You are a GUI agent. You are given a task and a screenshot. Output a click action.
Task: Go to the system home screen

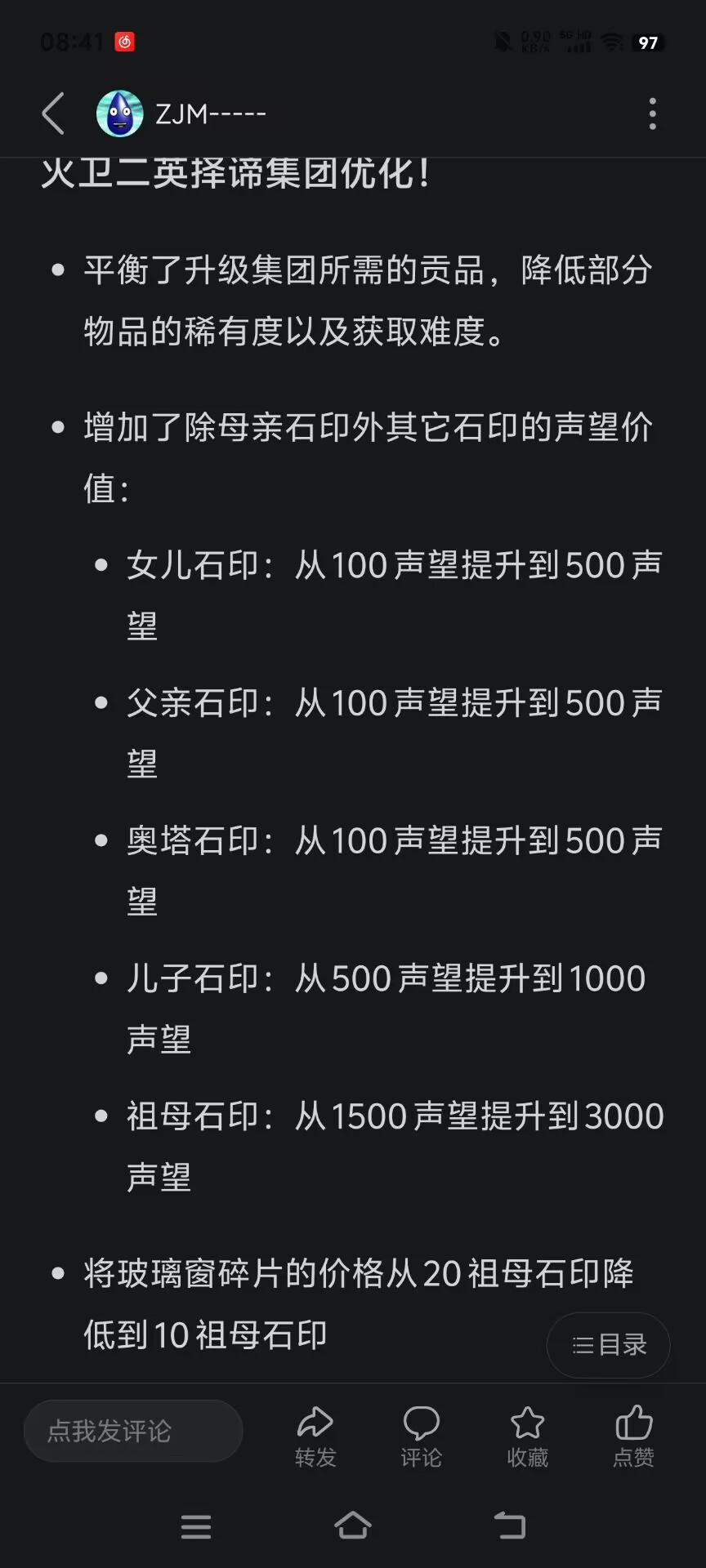click(353, 1526)
